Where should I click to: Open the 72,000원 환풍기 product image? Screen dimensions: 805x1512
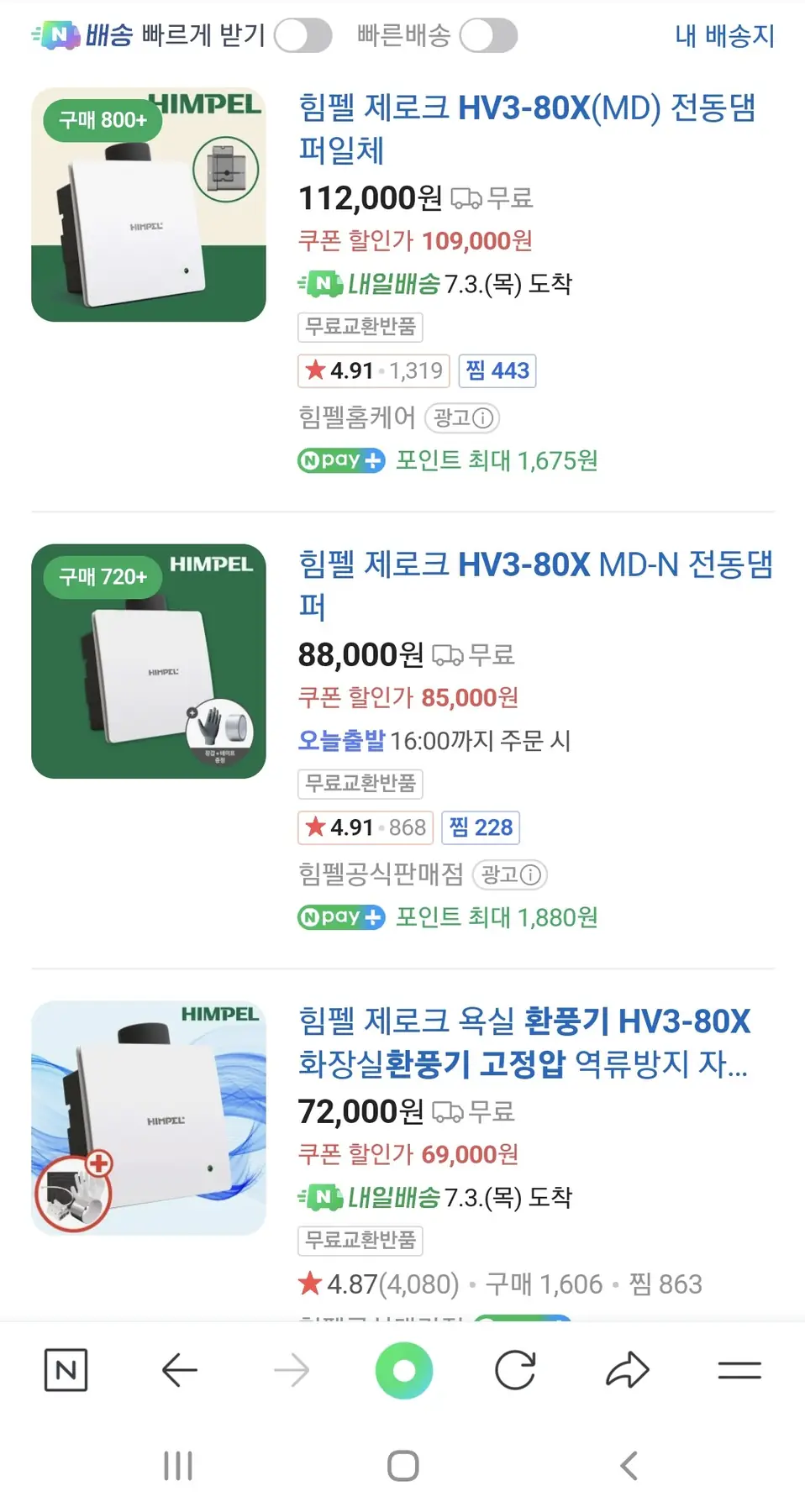[149, 1117]
